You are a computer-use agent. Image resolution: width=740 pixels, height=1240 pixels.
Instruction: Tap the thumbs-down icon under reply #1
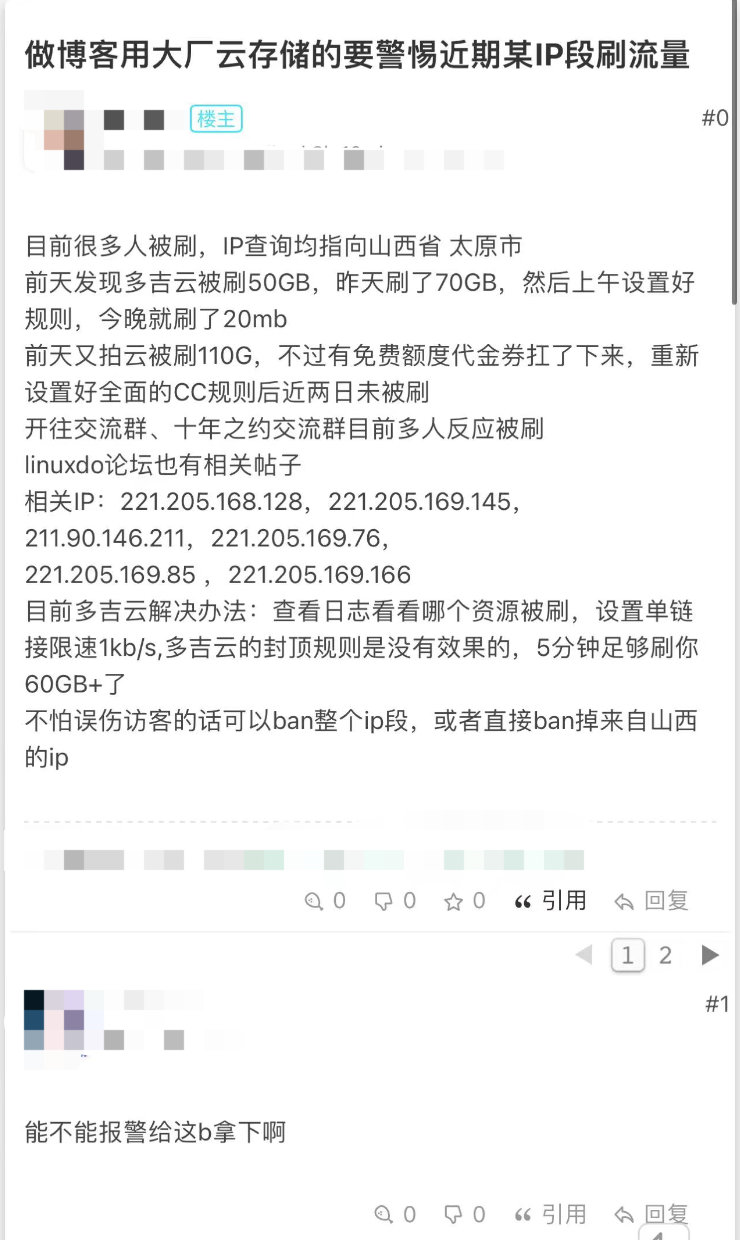click(454, 1214)
